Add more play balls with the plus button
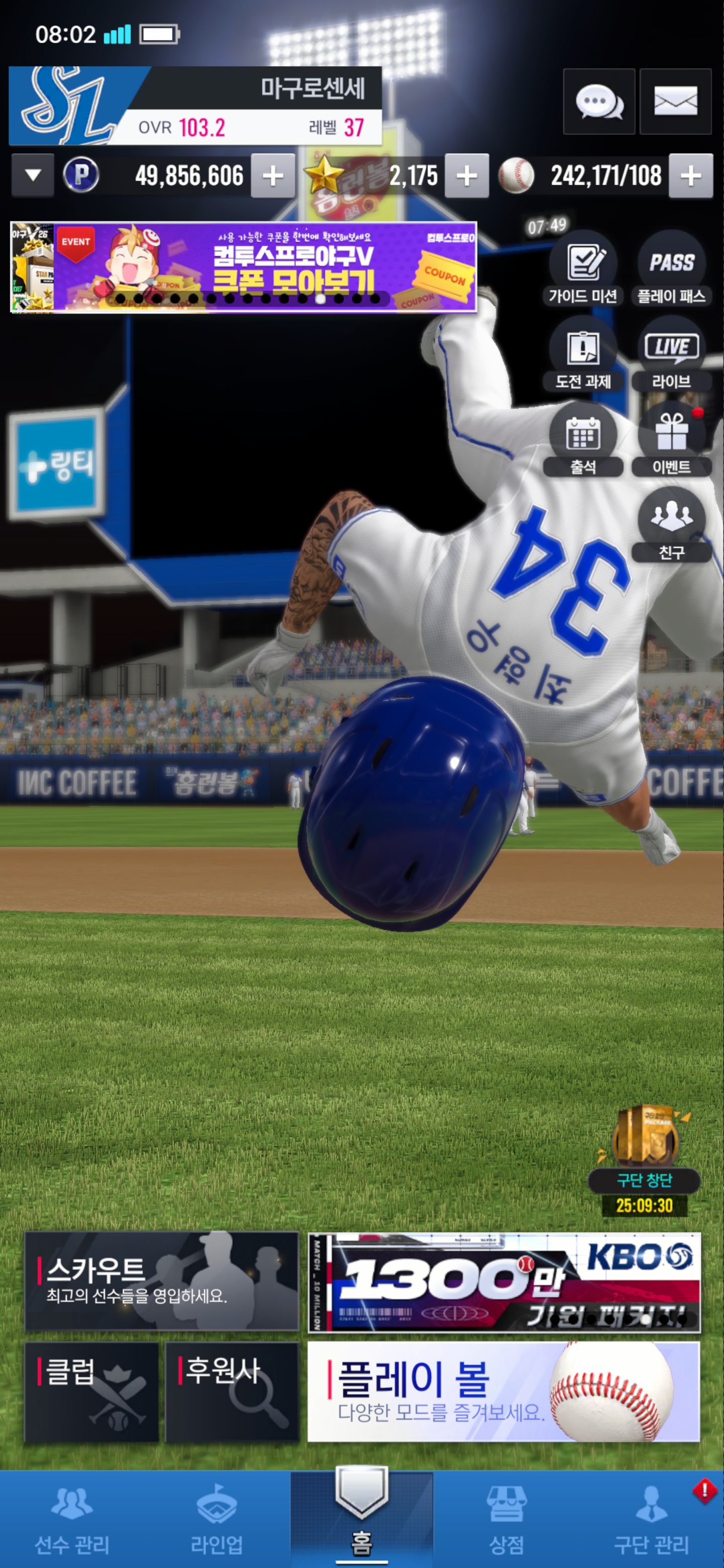The width and height of the screenshot is (724, 1568). coord(690,176)
